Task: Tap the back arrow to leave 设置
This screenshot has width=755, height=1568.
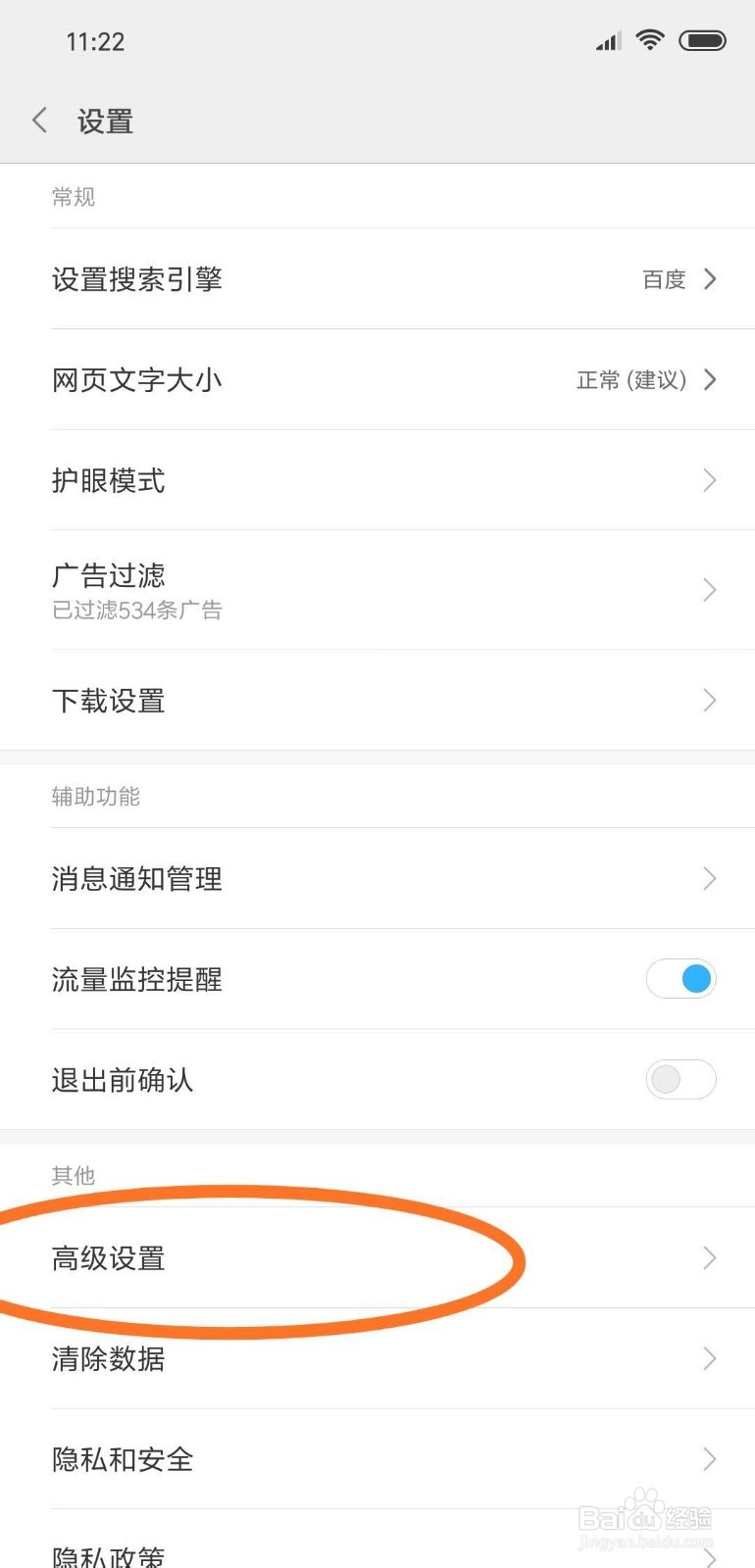Action: [x=38, y=120]
